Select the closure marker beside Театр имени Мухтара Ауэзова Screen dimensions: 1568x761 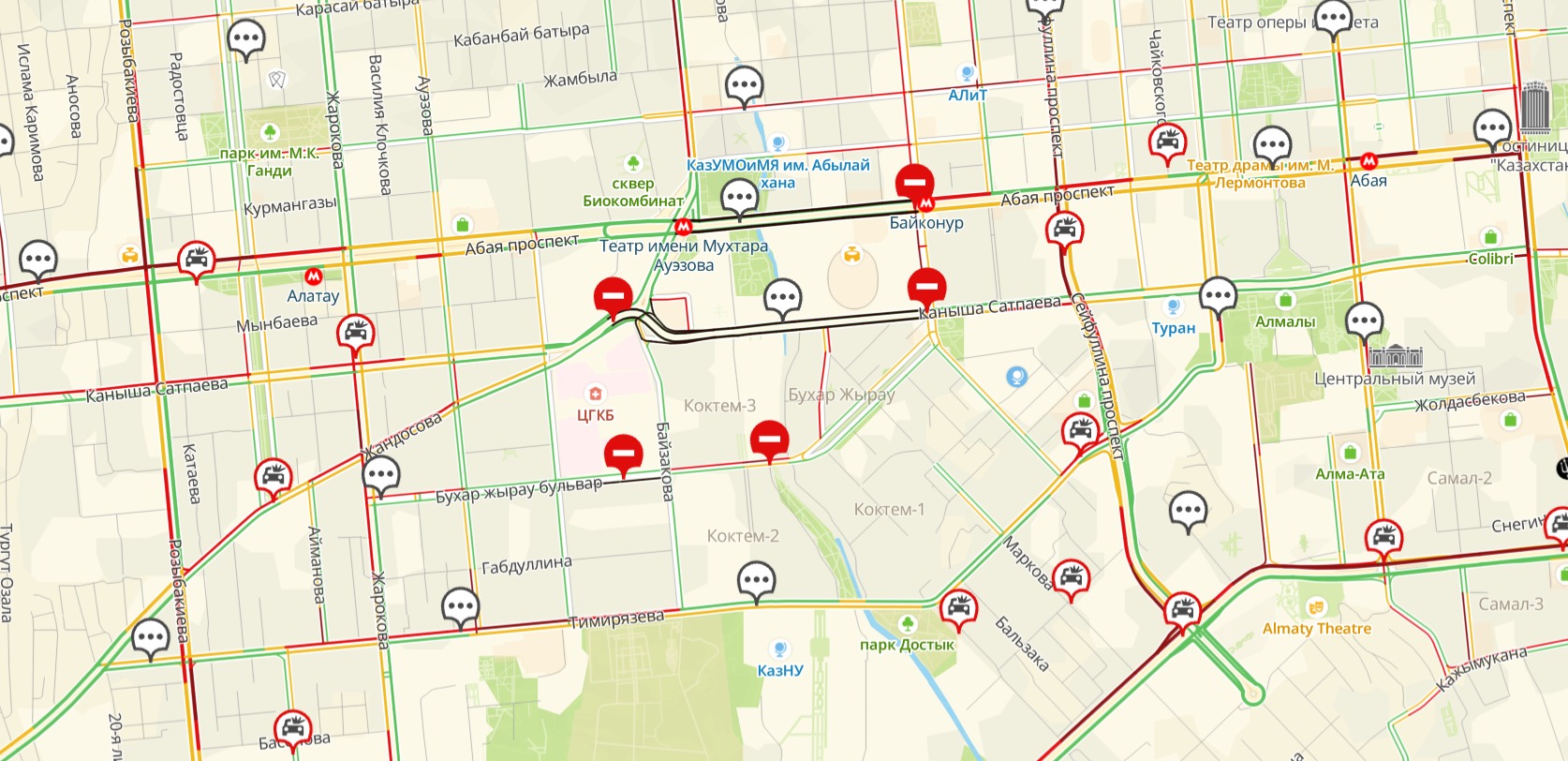[x=613, y=296]
